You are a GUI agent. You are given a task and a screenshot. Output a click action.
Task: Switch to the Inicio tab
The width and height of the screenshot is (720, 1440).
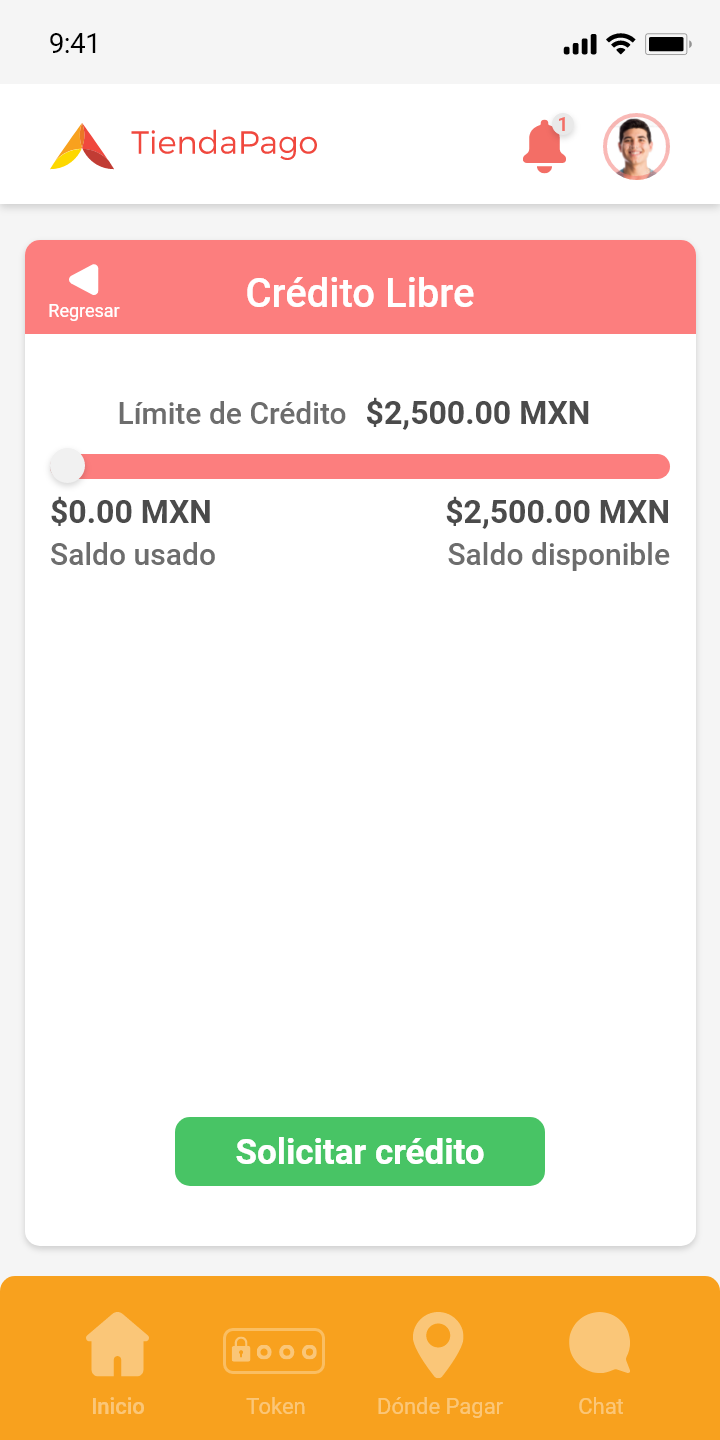(x=118, y=1364)
